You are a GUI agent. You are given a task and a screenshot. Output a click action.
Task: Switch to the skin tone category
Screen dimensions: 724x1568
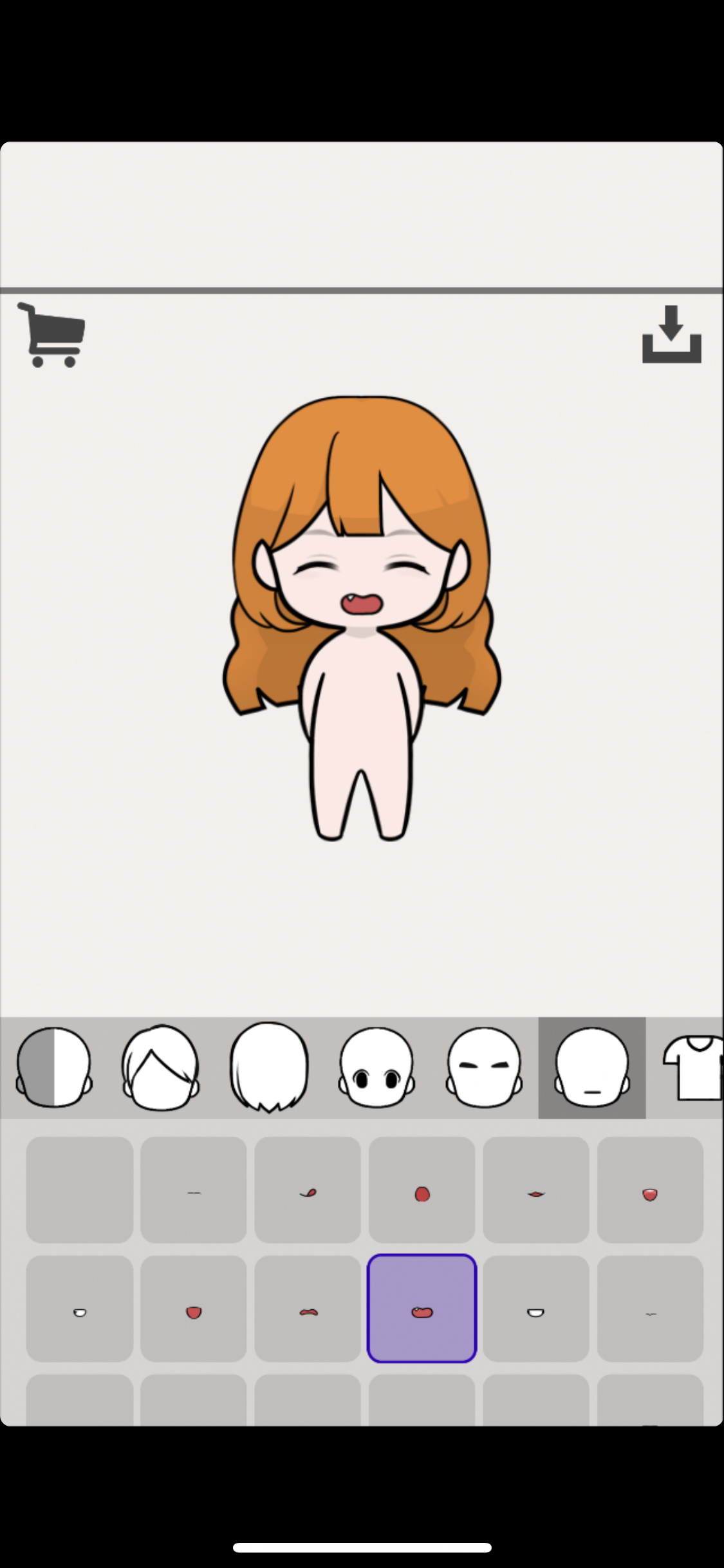[x=54, y=1068]
